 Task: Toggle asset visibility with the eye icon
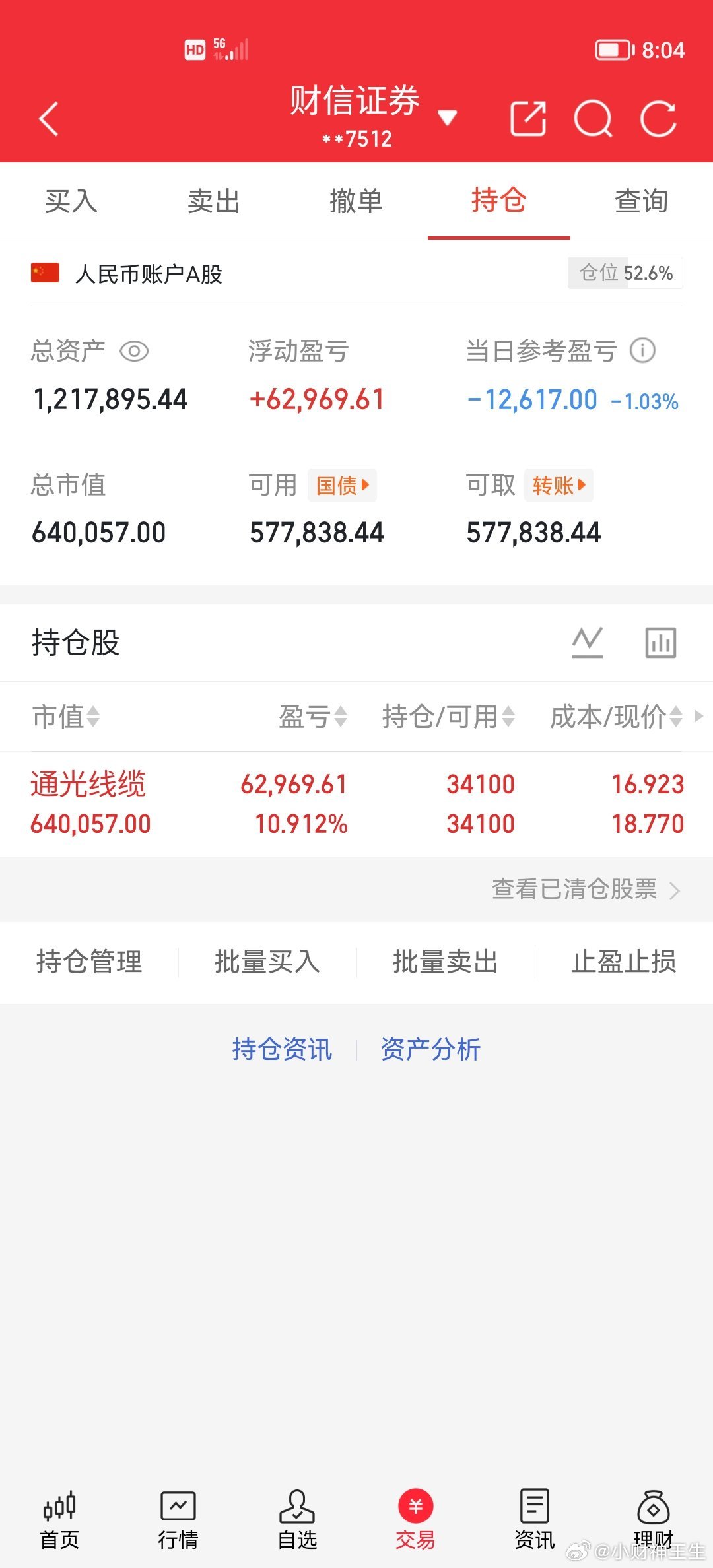click(x=135, y=352)
